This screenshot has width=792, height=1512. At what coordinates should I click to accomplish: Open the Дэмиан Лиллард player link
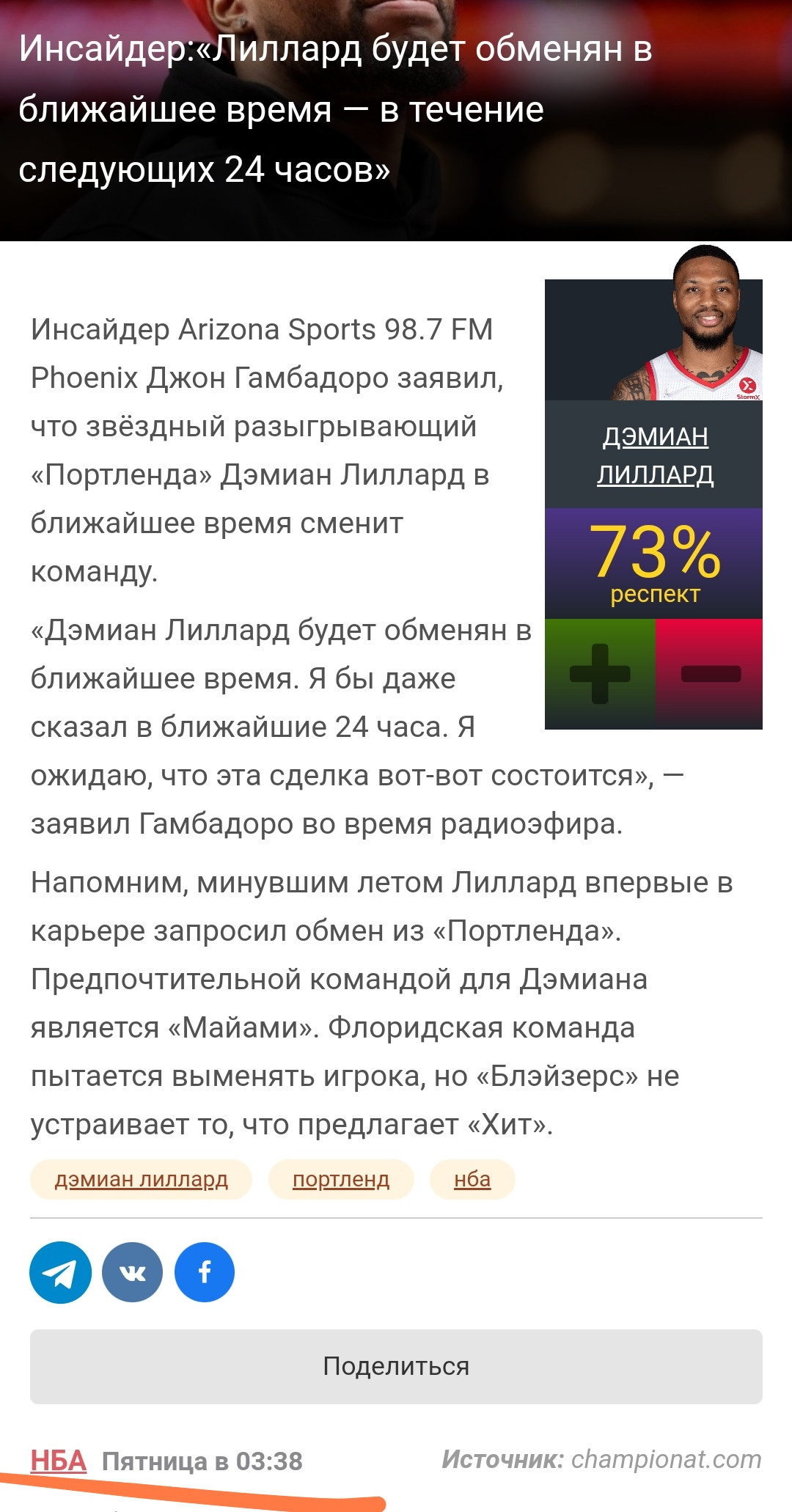(654, 455)
